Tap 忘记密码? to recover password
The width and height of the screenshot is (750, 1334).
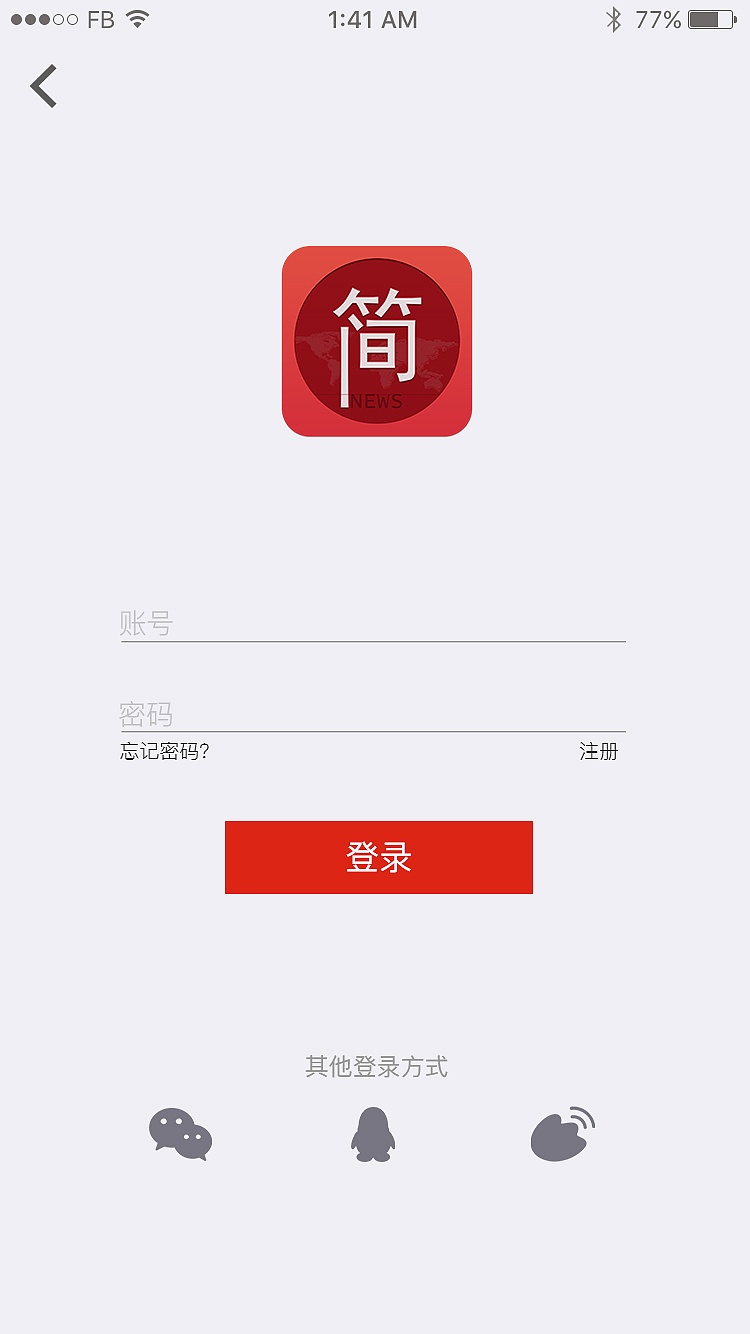pyautogui.click(x=163, y=751)
